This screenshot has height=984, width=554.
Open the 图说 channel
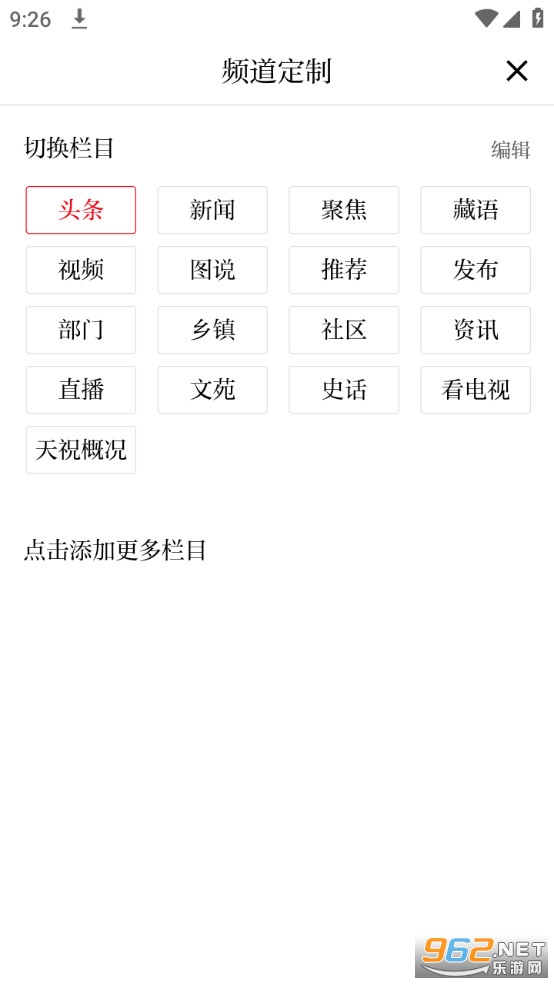213,270
